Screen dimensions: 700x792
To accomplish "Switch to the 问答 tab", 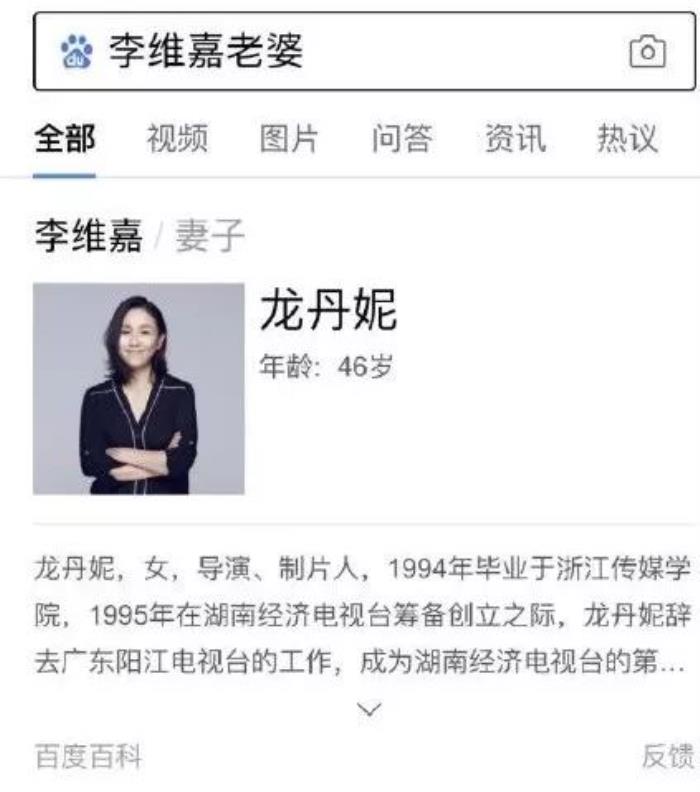I will [x=401, y=139].
